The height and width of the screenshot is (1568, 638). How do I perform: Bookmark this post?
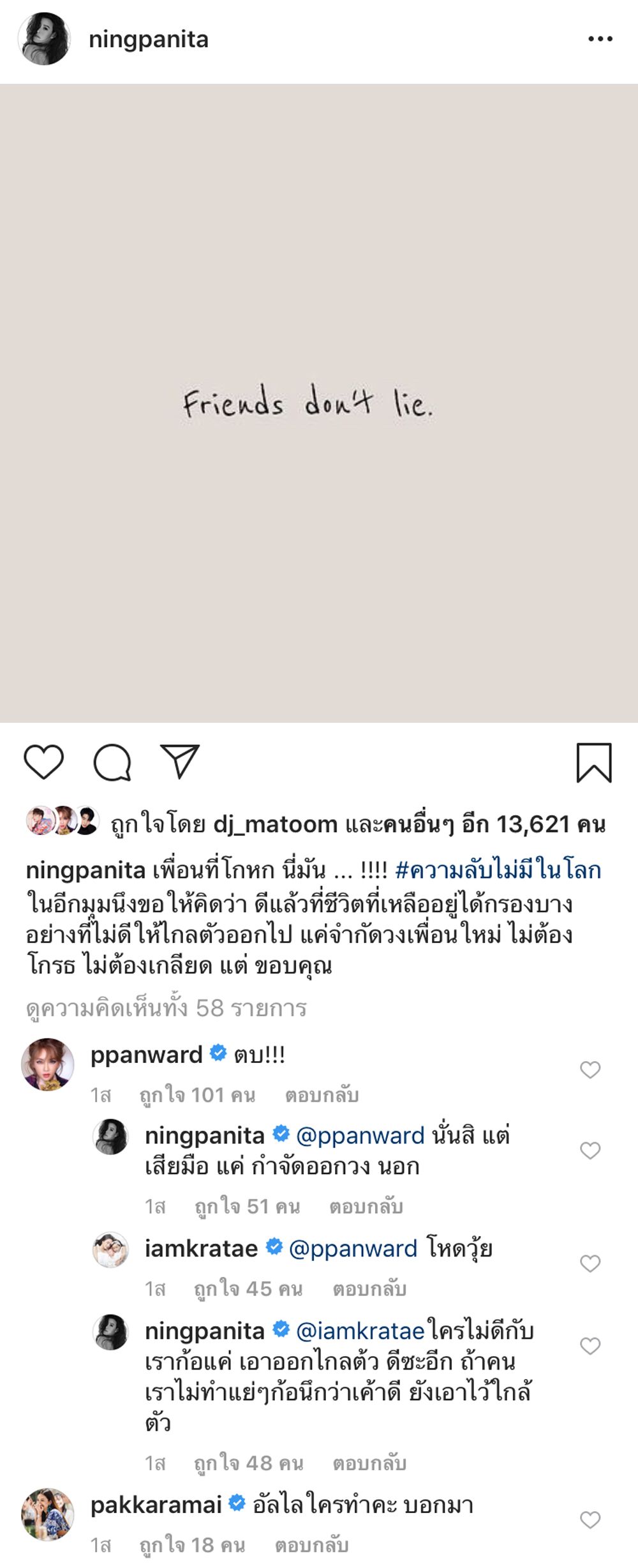click(594, 762)
